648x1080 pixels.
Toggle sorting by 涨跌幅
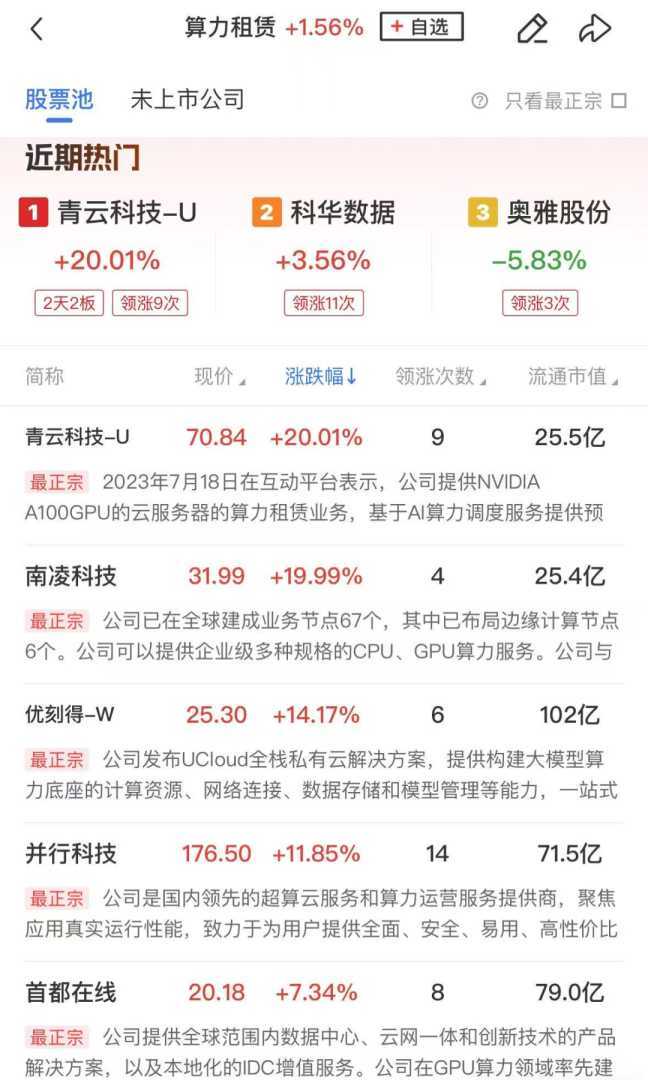(x=321, y=377)
